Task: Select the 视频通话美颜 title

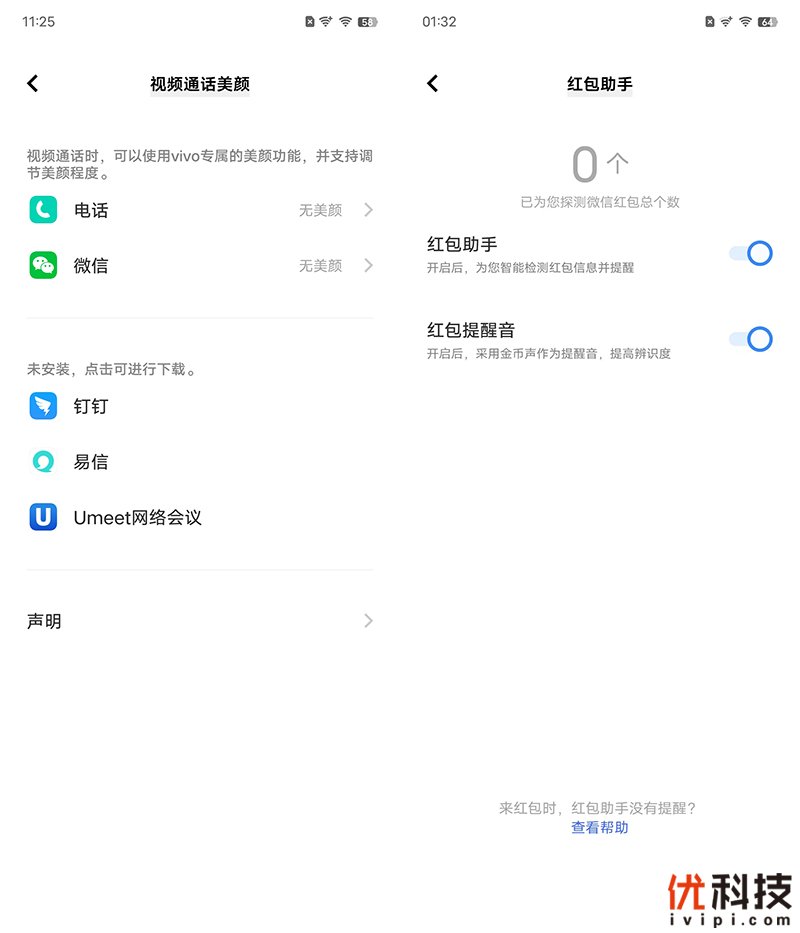Action: (200, 85)
